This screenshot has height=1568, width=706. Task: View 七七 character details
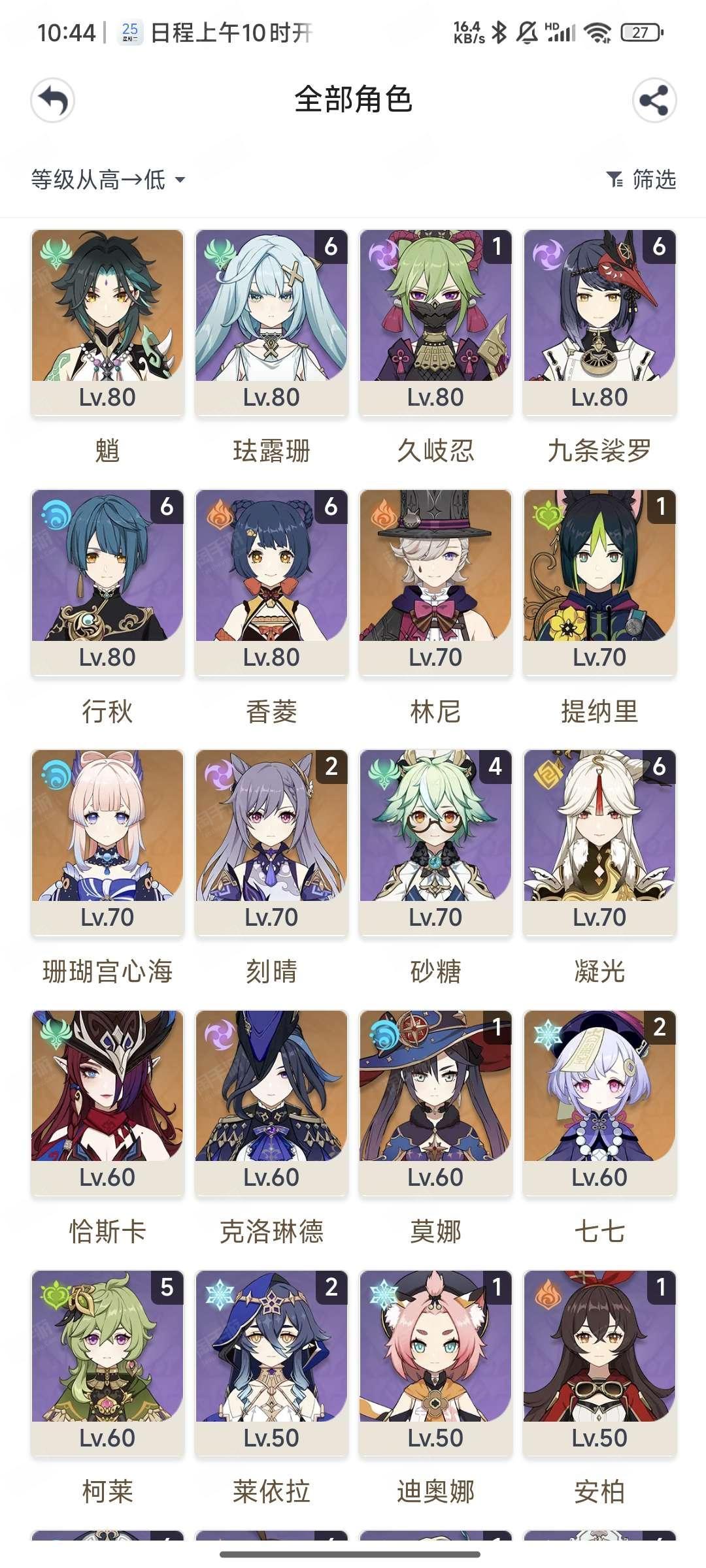[x=599, y=1102]
